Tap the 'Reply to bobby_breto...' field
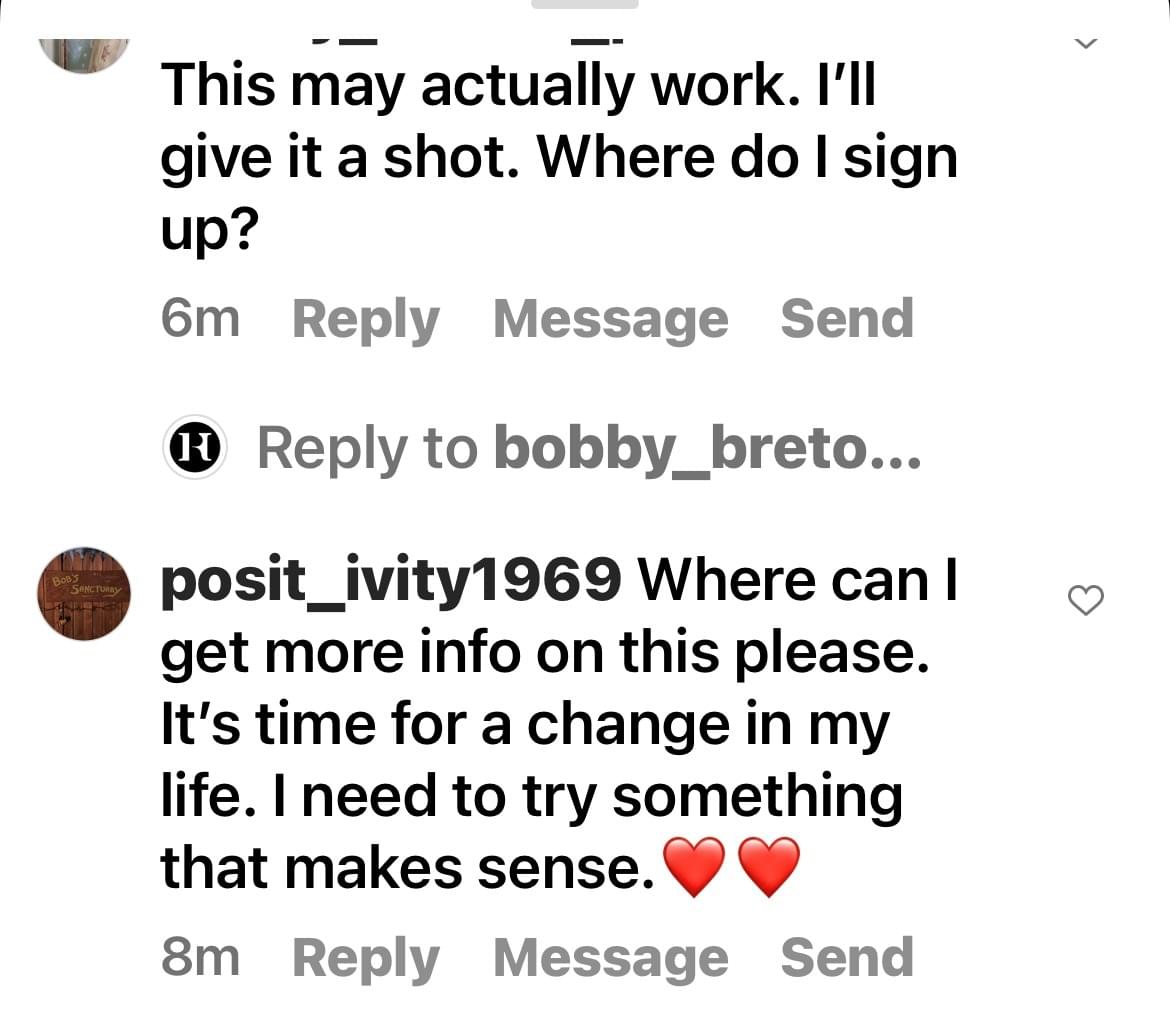The image size is (1170, 1033). tap(588, 448)
